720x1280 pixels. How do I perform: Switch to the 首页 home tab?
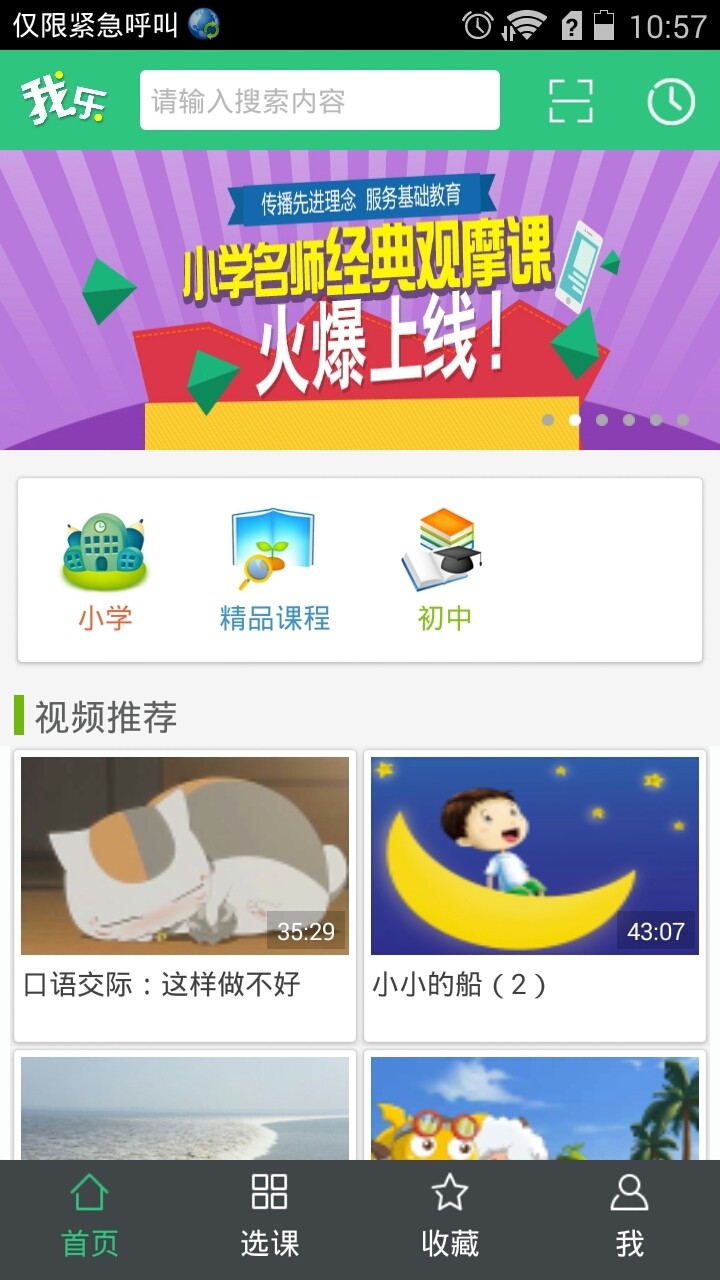tap(88, 1213)
